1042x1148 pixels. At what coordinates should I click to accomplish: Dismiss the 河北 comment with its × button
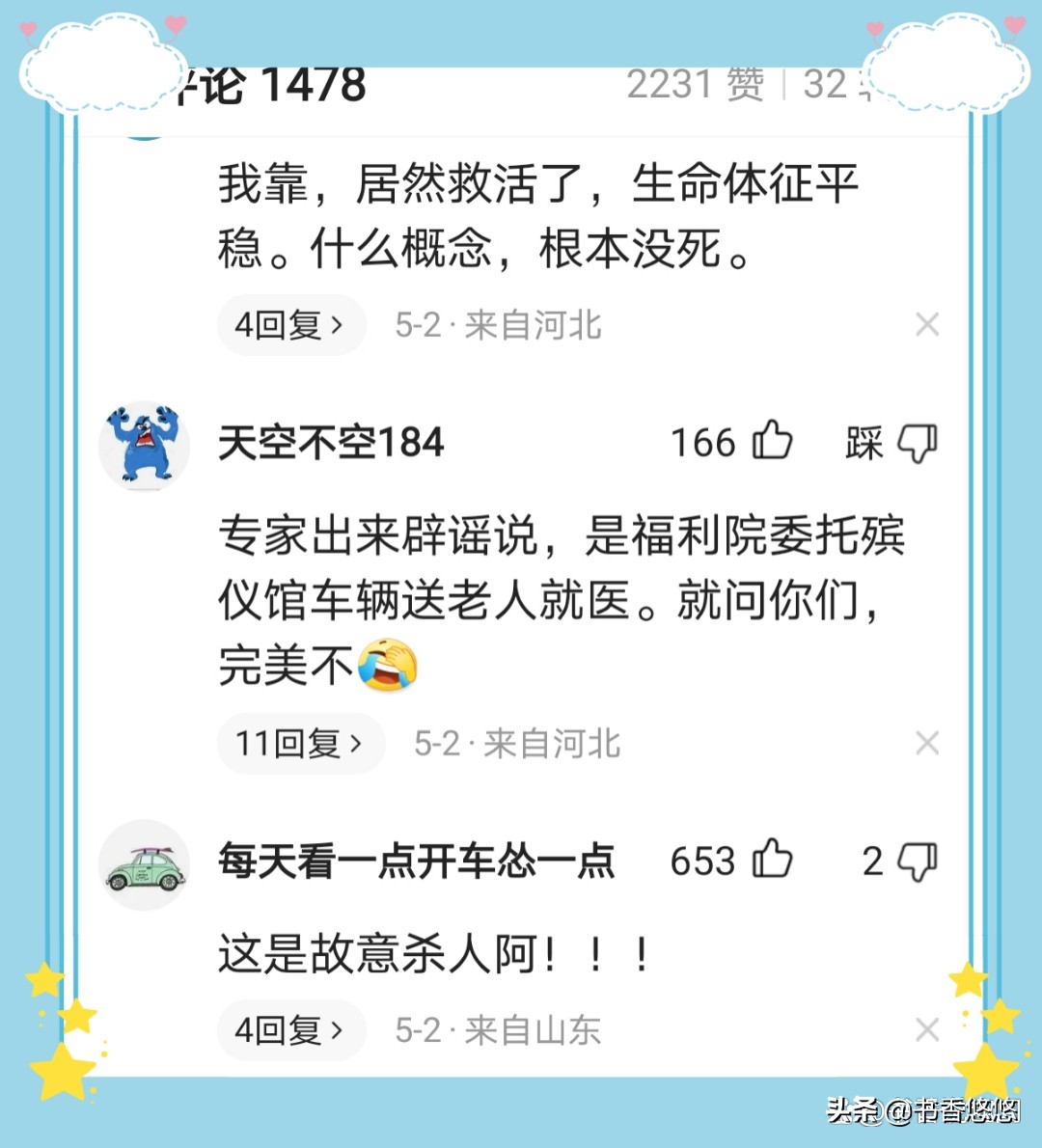click(926, 324)
